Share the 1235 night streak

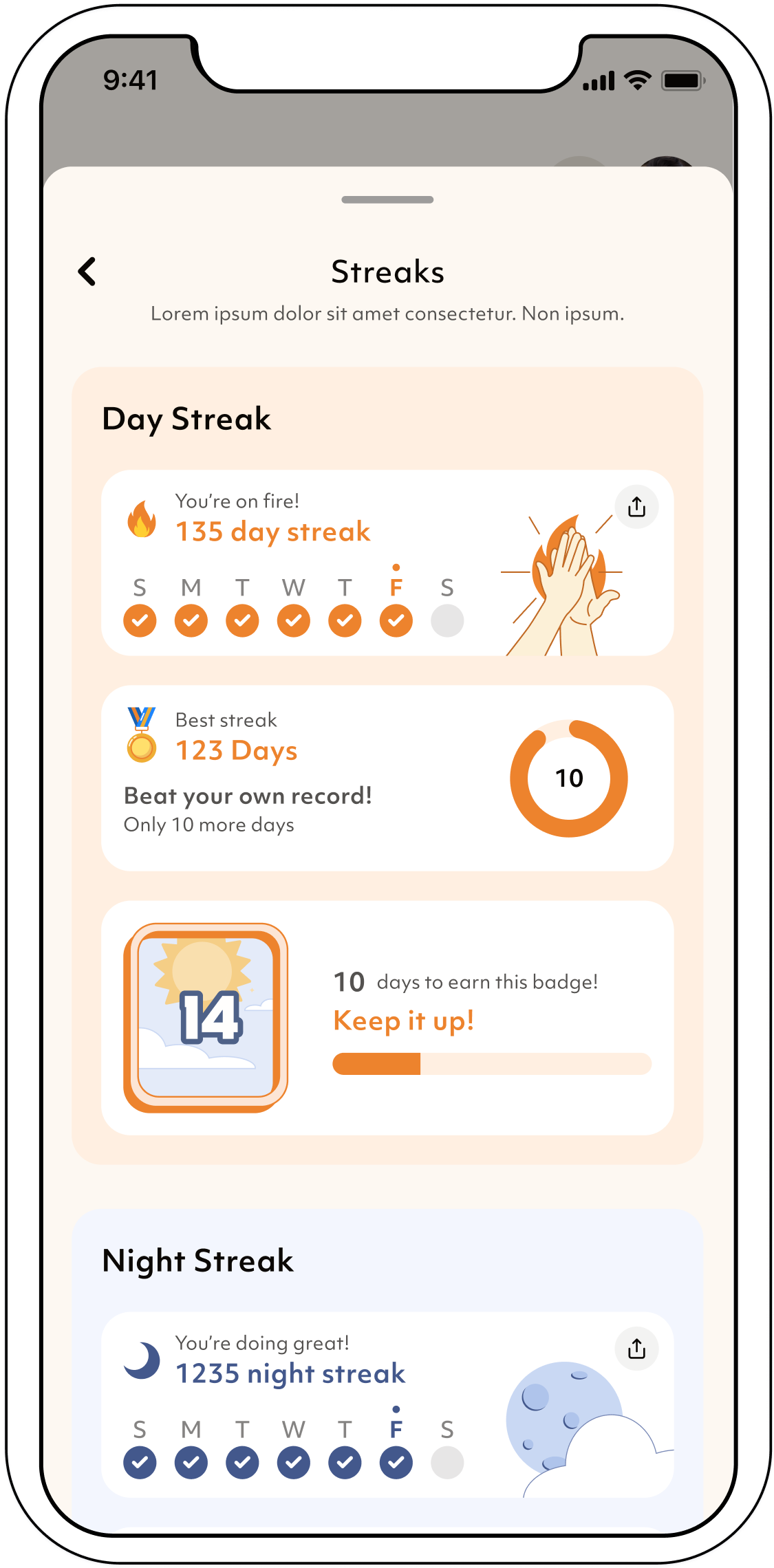pos(636,1349)
